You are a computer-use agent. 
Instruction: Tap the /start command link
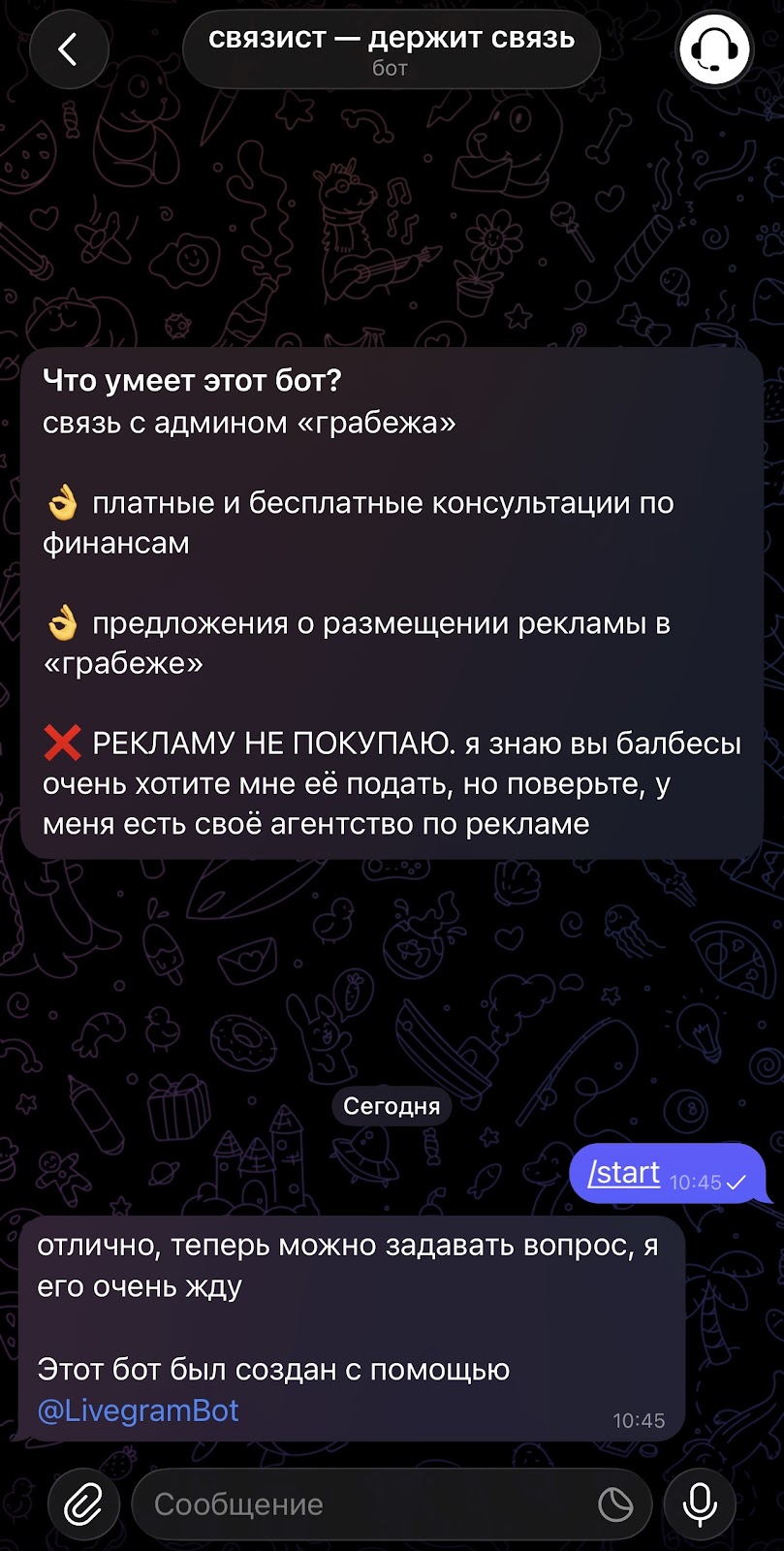tap(624, 1173)
